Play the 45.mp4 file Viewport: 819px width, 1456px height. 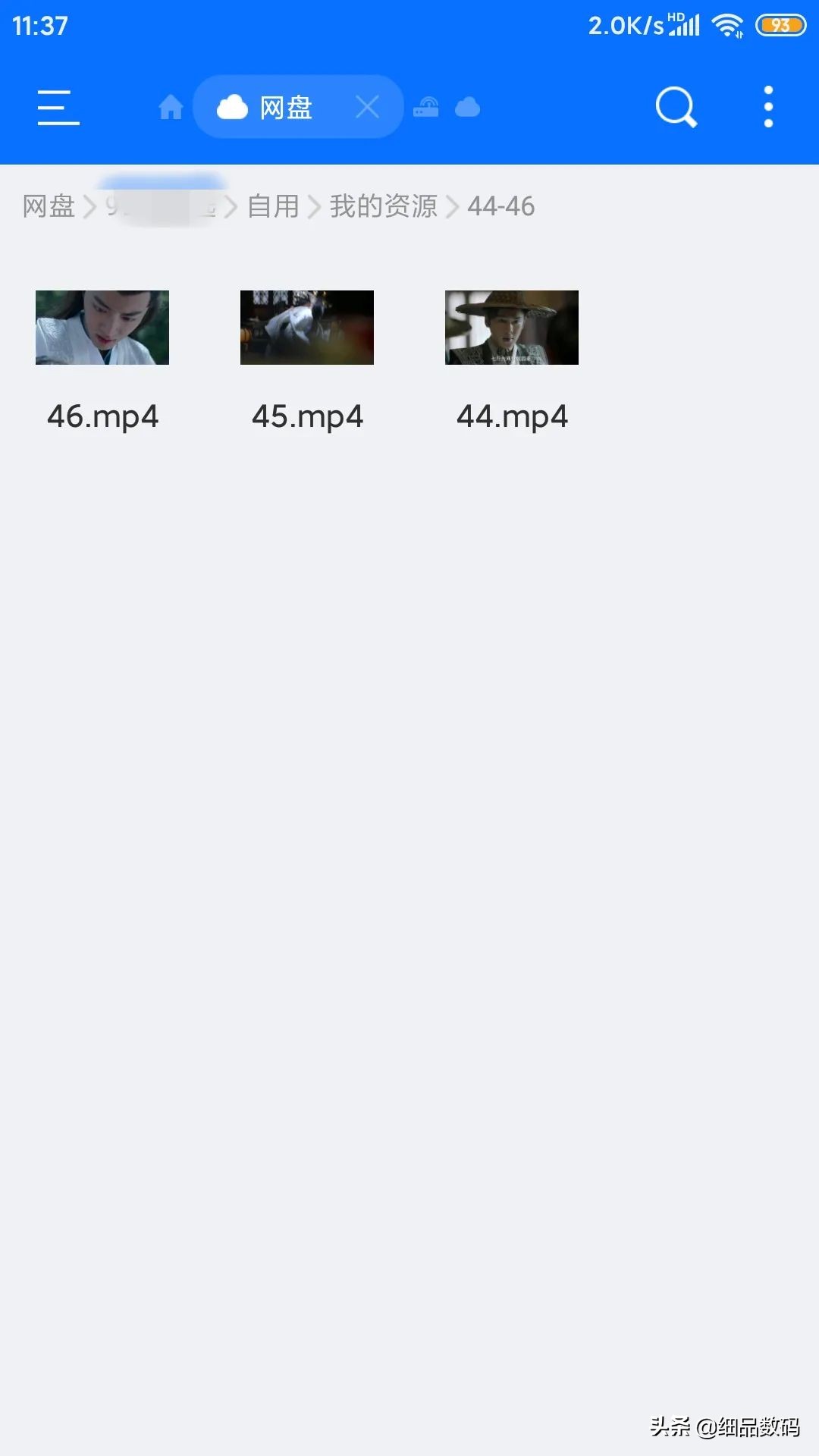307,328
